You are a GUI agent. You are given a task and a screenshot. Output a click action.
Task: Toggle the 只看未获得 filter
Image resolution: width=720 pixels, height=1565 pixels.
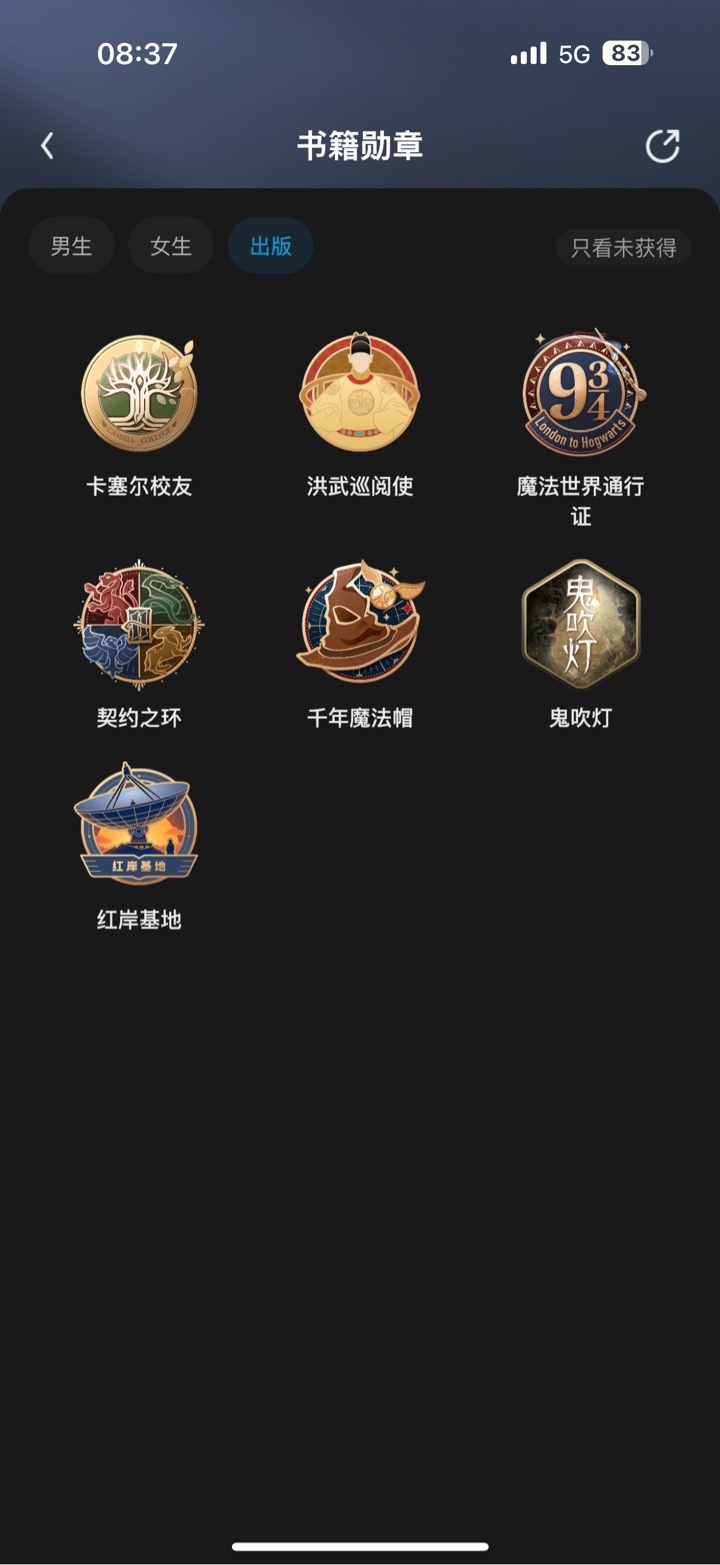pyautogui.click(x=624, y=248)
